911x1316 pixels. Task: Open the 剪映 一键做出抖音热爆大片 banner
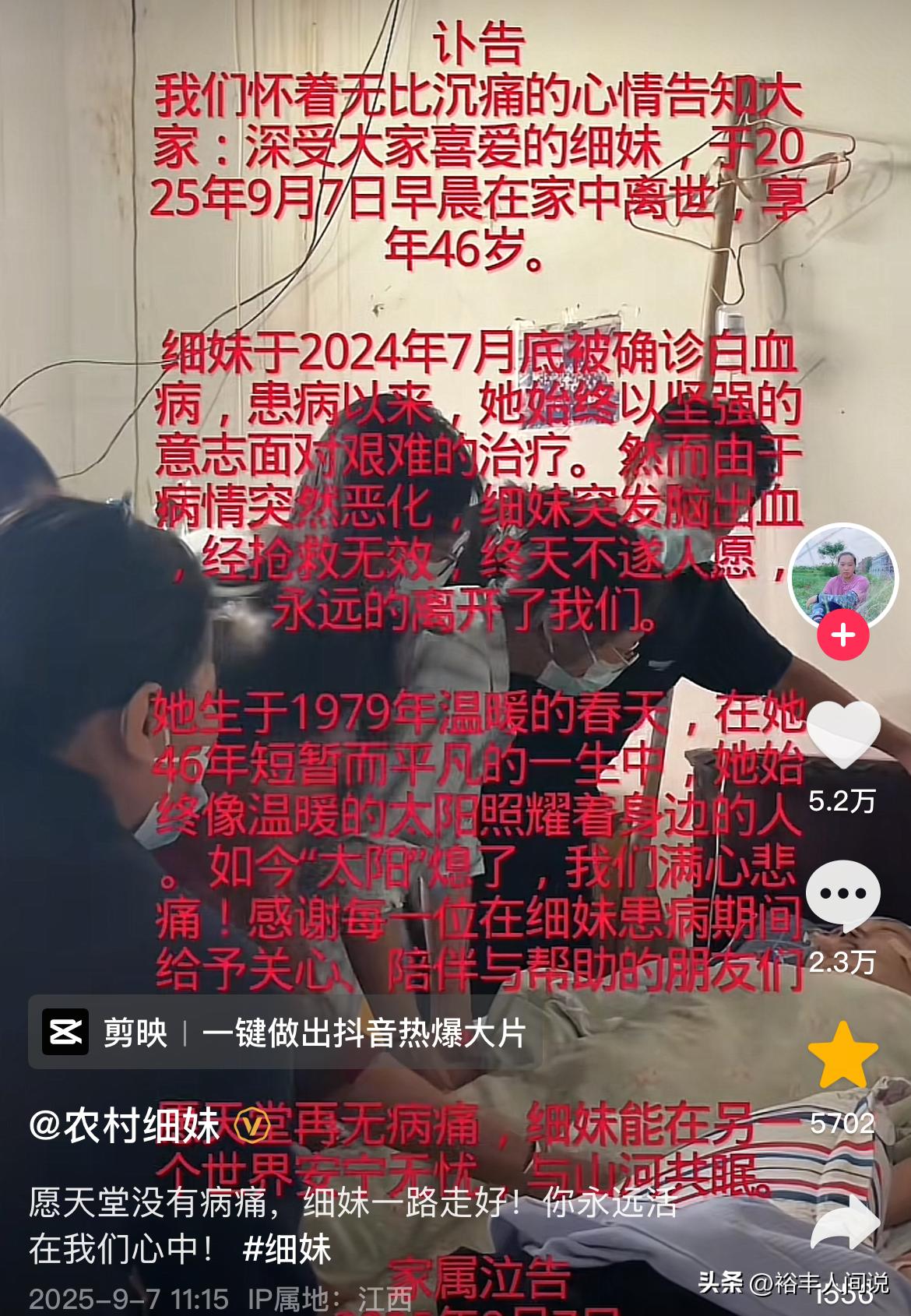[x=285, y=1033]
